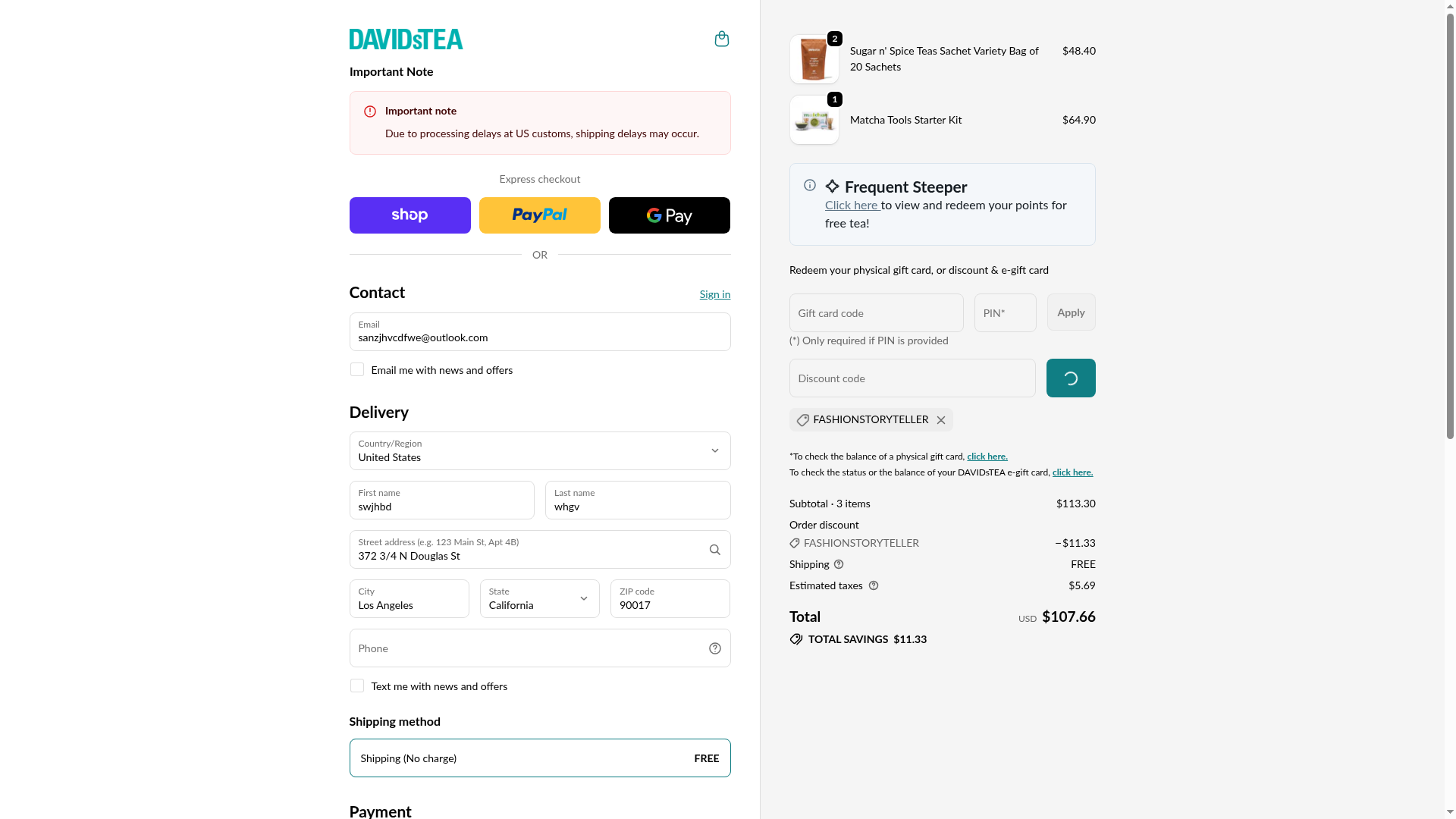
Task: Choose PayPal express checkout
Action: click(539, 215)
